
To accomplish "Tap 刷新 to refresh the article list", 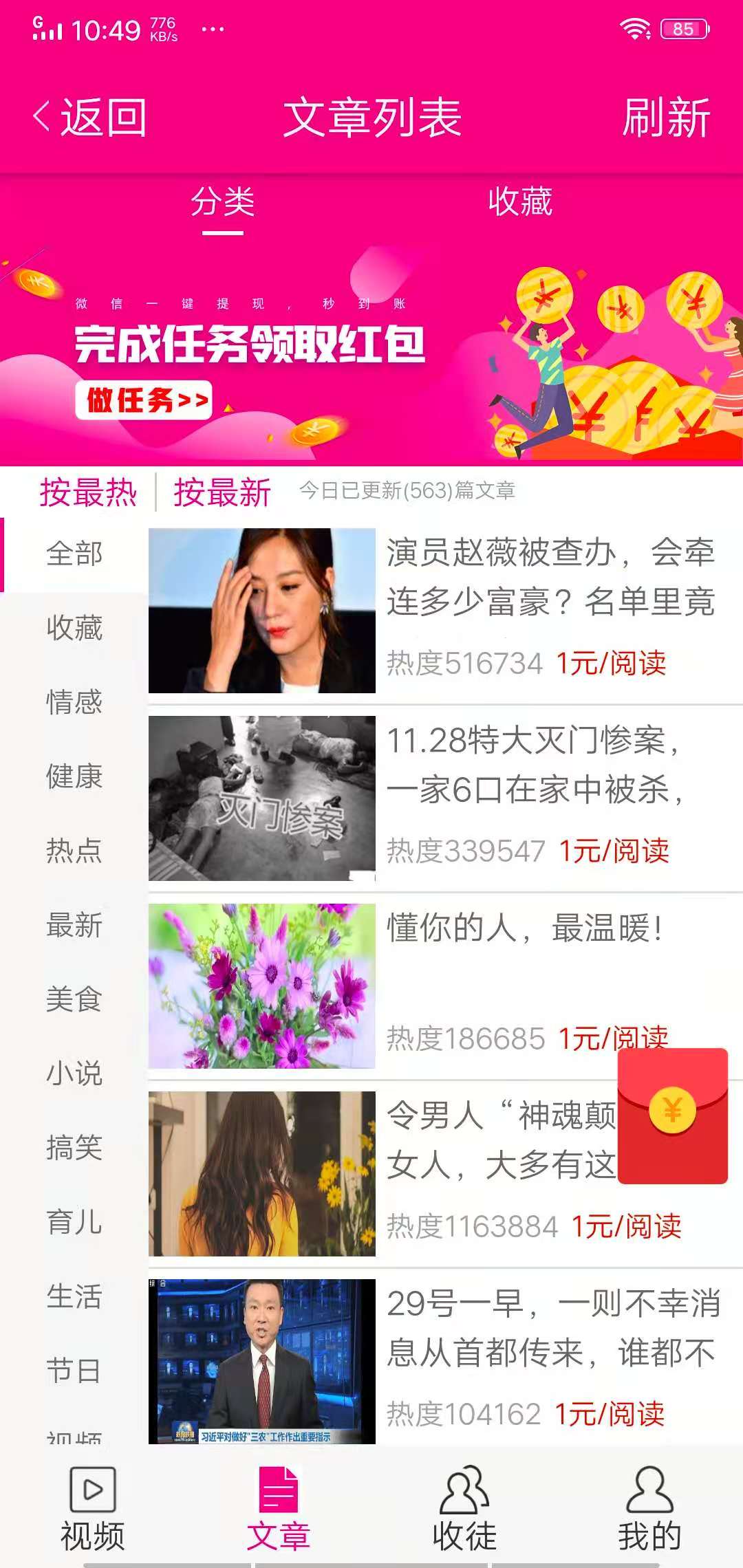I will point(666,116).
